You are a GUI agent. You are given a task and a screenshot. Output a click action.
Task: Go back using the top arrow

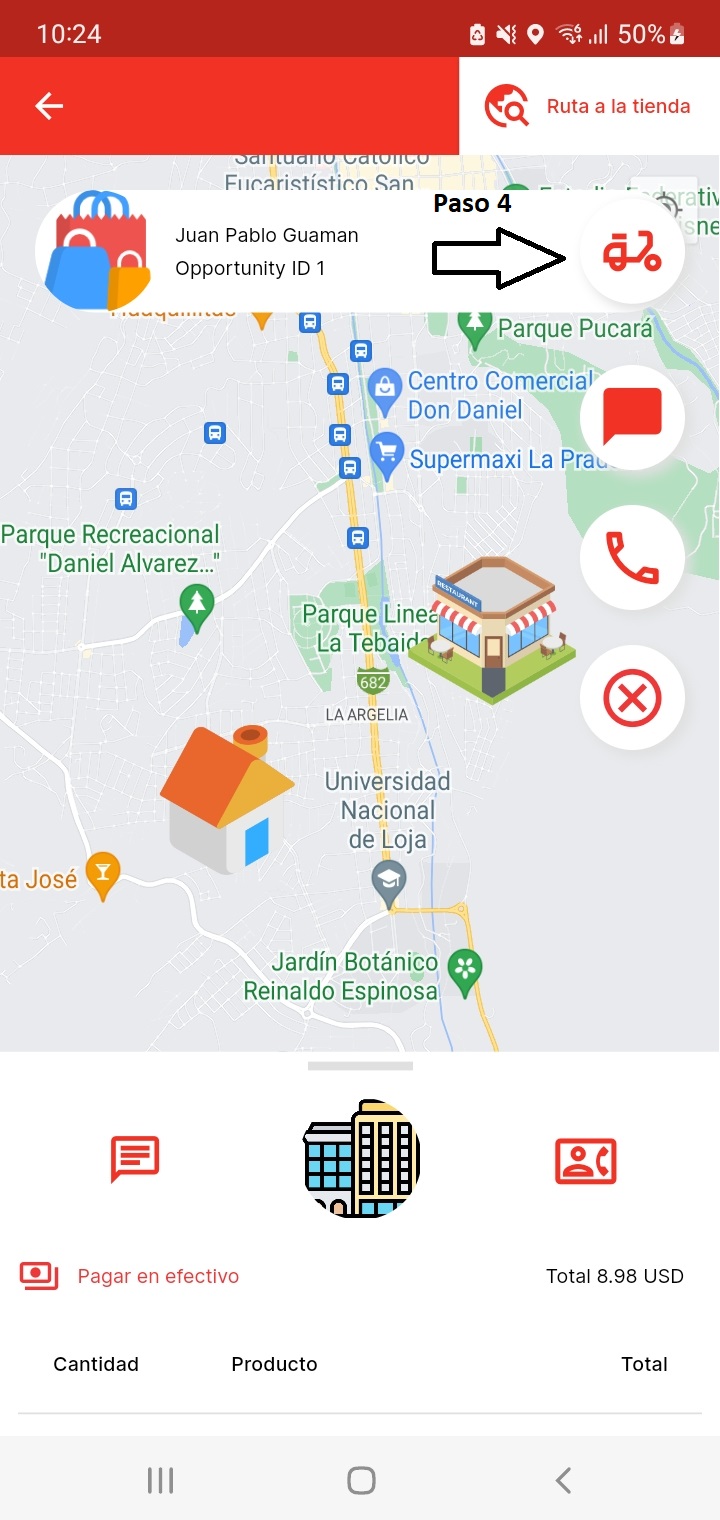pyautogui.click(x=48, y=106)
